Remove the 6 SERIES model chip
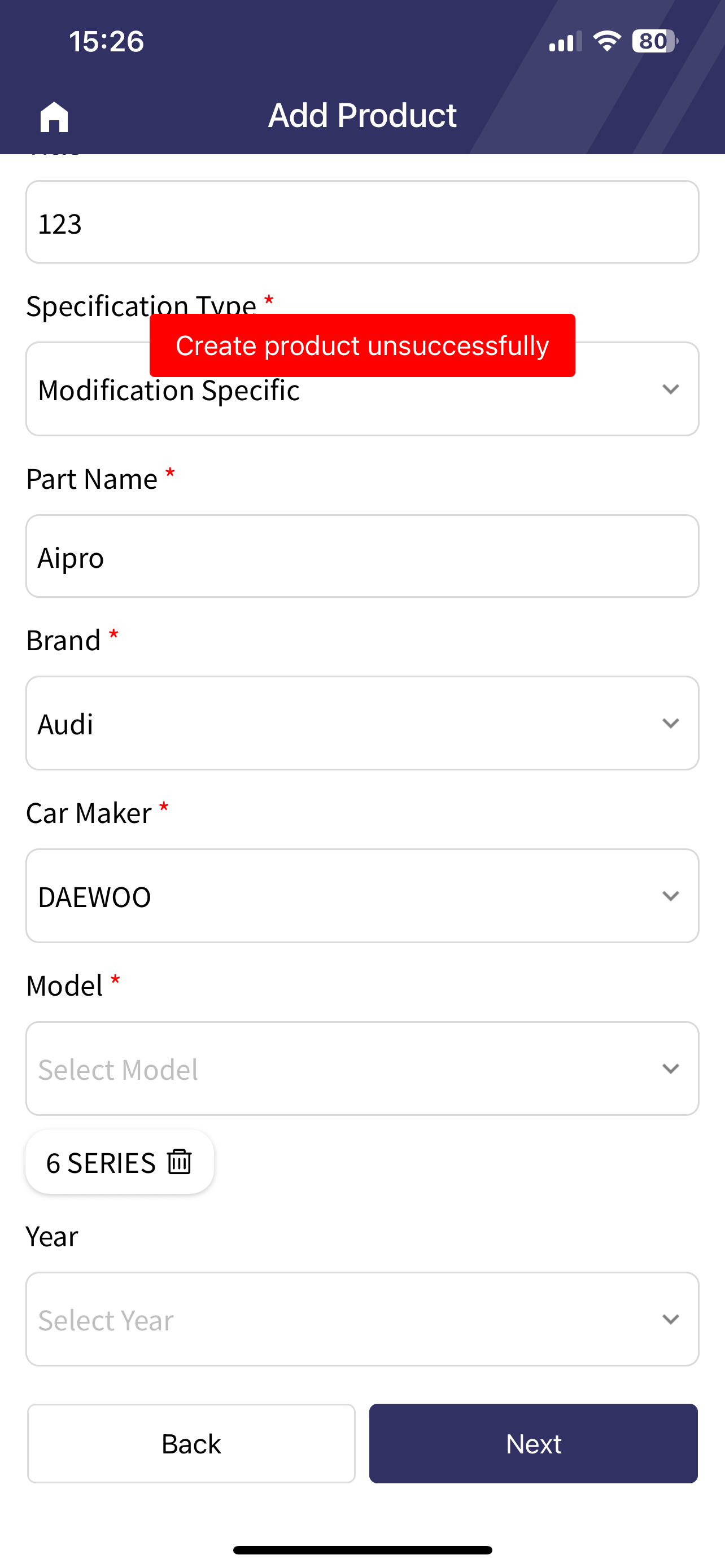Image resolution: width=725 pixels, height=1568 pixels. coord(180,1162)
